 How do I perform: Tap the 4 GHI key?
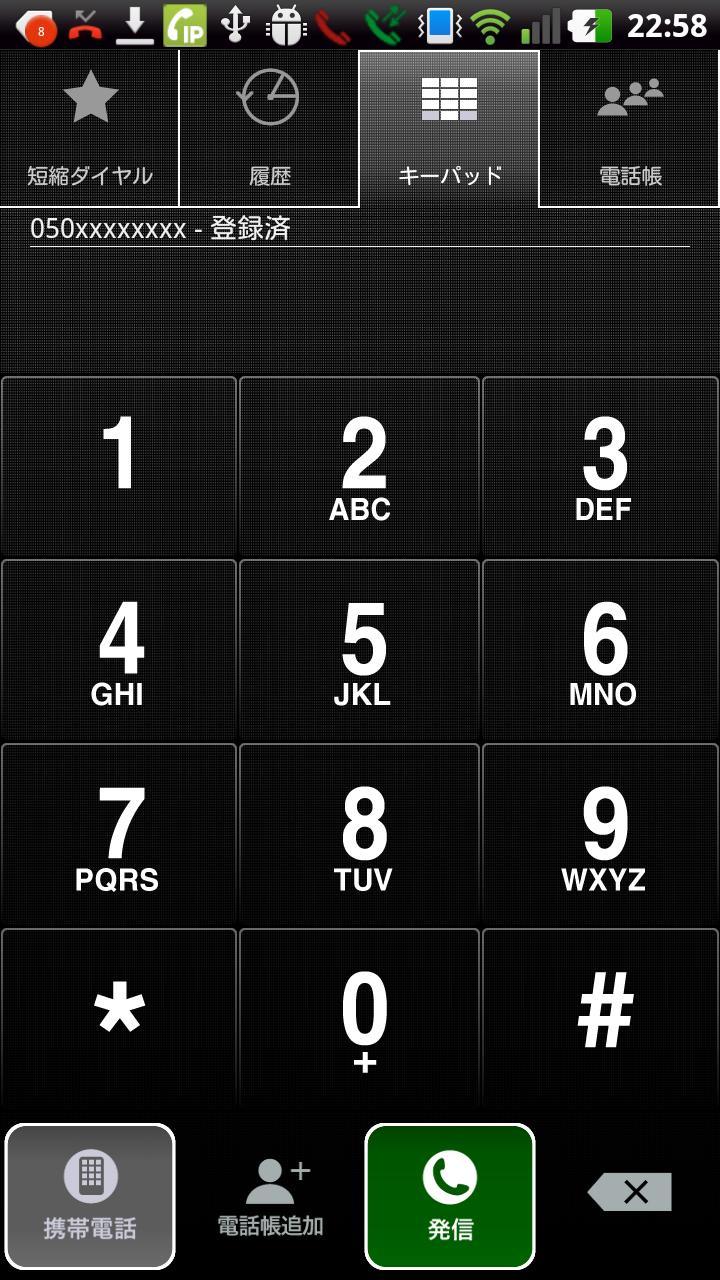coord(119,650)
